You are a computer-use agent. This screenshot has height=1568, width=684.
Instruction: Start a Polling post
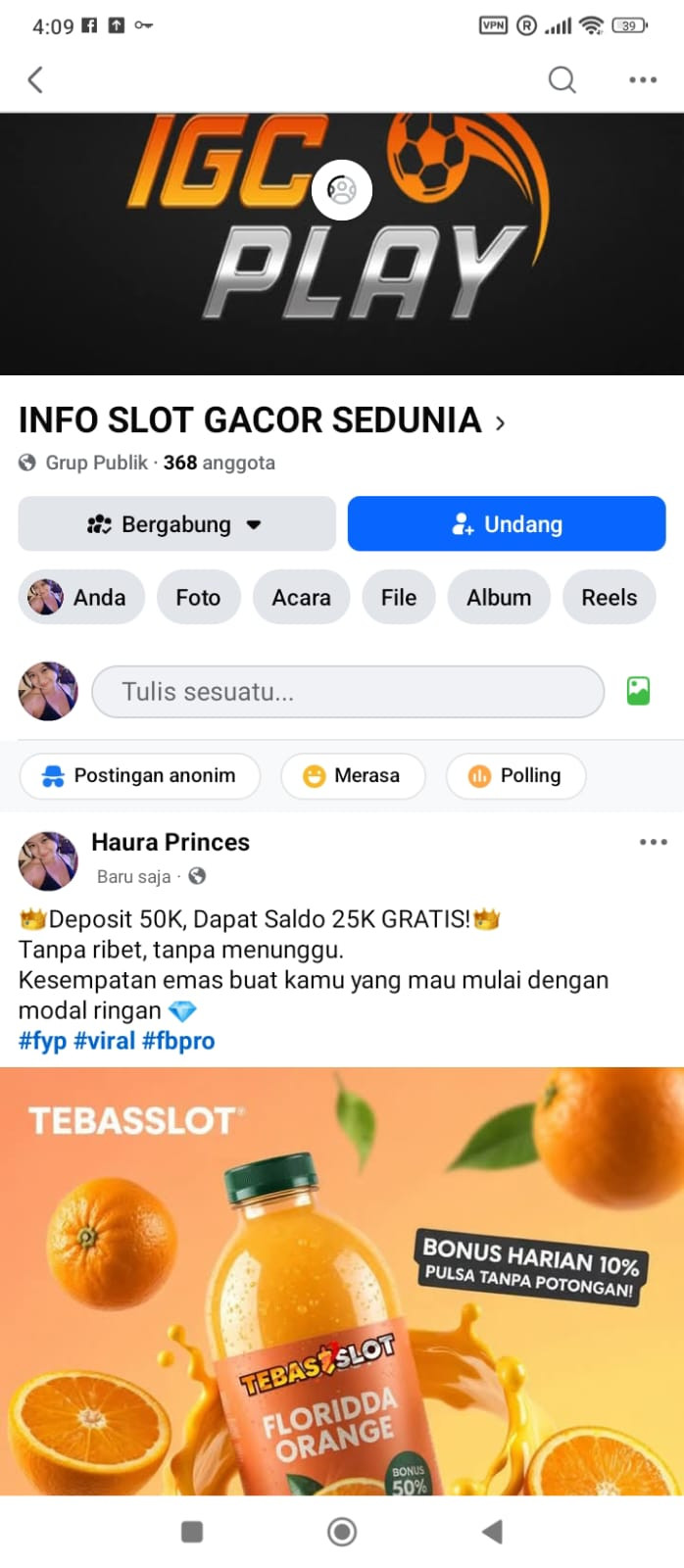tap(515, 776)
